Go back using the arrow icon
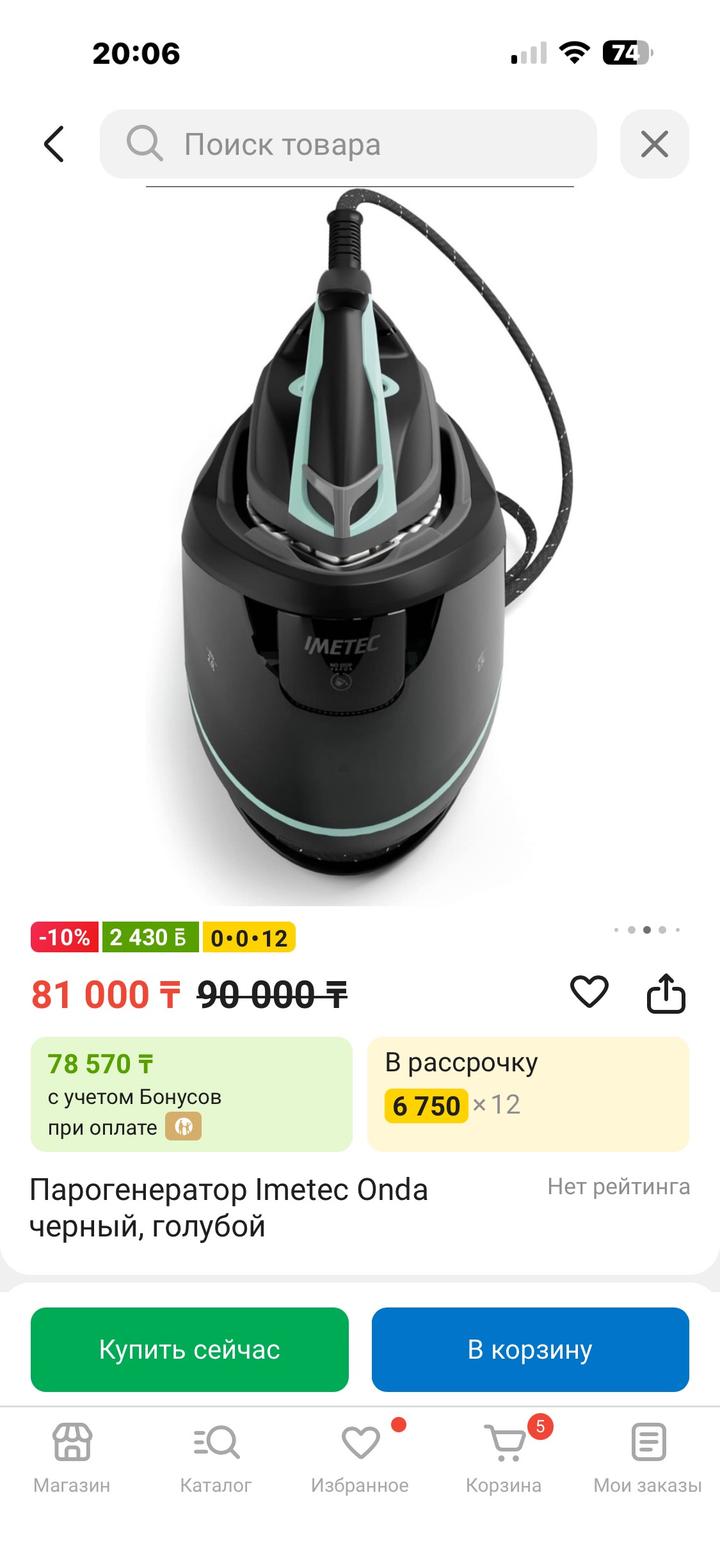Image resolution: width=720 pixels, height=1559 pixels. (x=54, y=144)
